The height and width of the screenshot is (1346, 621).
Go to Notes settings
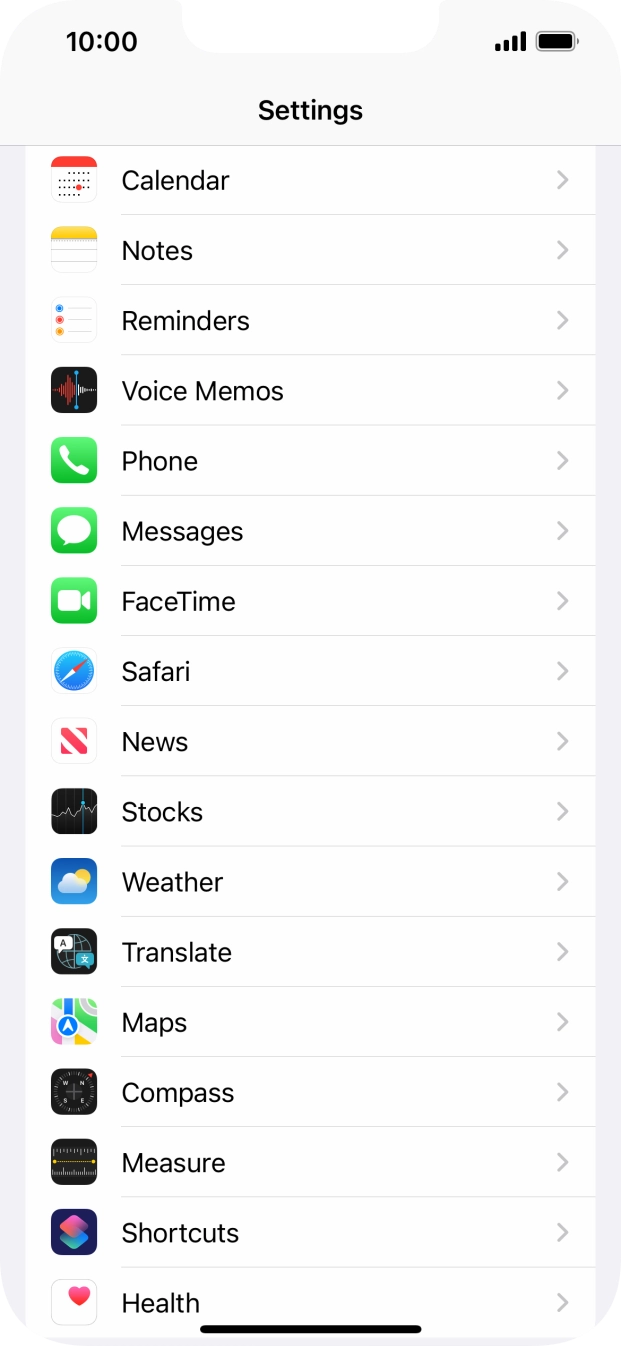[310, 251]
